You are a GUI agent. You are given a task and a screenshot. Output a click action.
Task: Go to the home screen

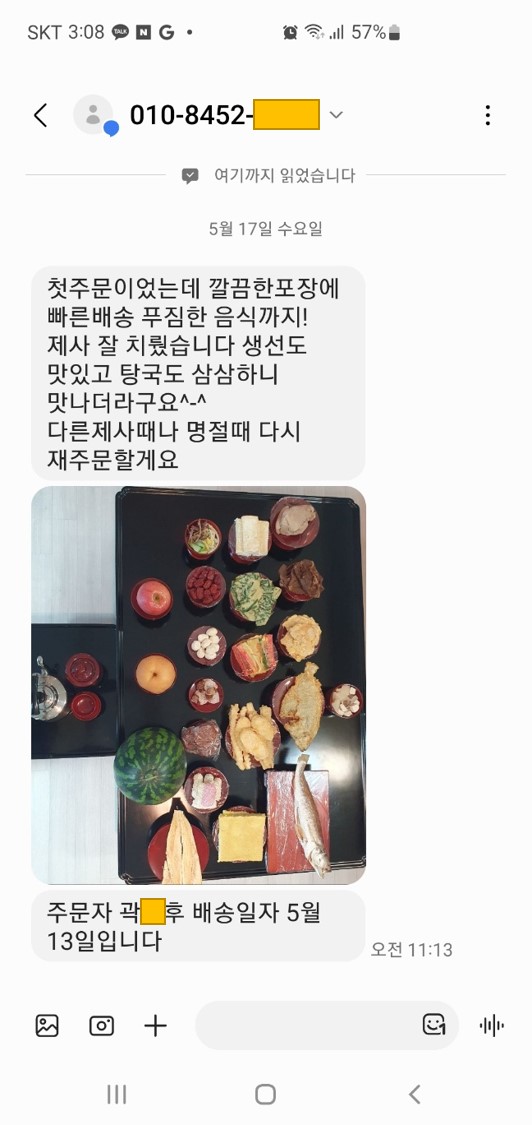(x=266, y=1094)
